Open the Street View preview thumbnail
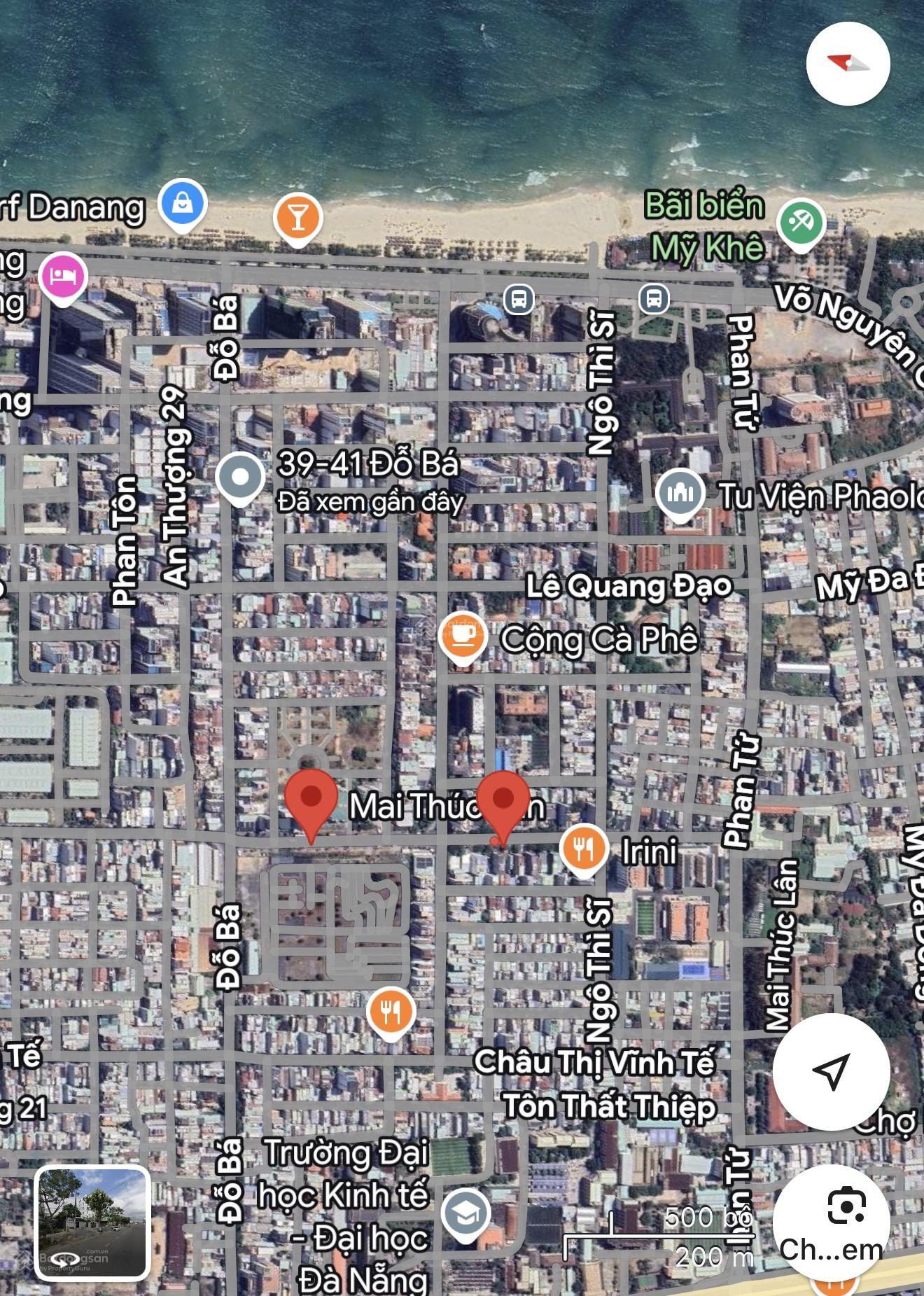Image resolution: width=924 pixels, height=1296 pixels. [x=92, y=1223]
